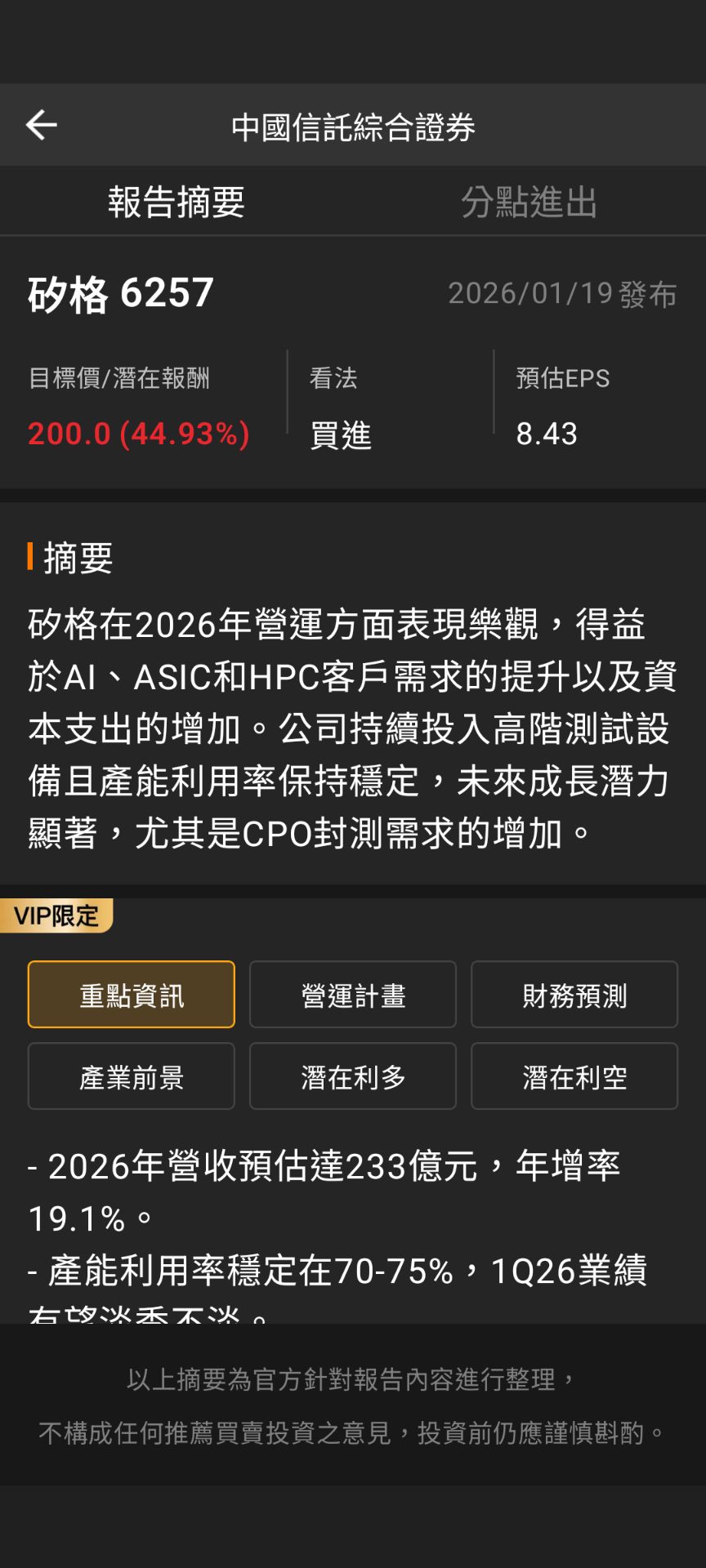Viewport: 706px width, 1568px height.
Task: Select the 營運計畫 category button
Action: (x=352, y=995)
